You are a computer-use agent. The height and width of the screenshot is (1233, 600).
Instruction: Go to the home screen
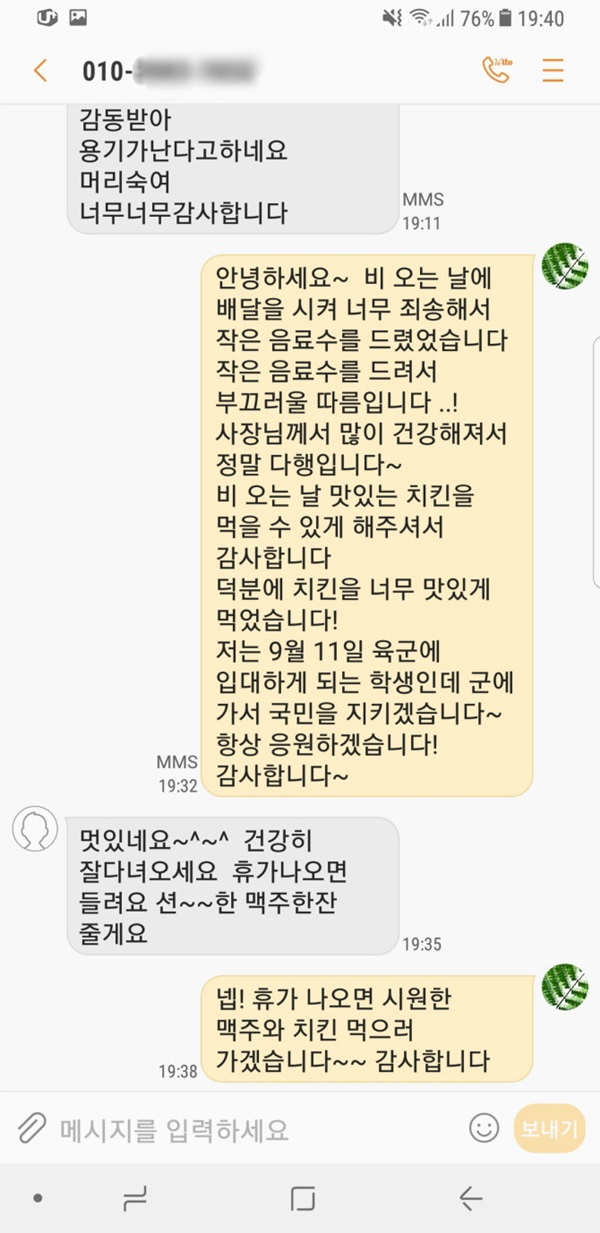[x=301, y=1197]
